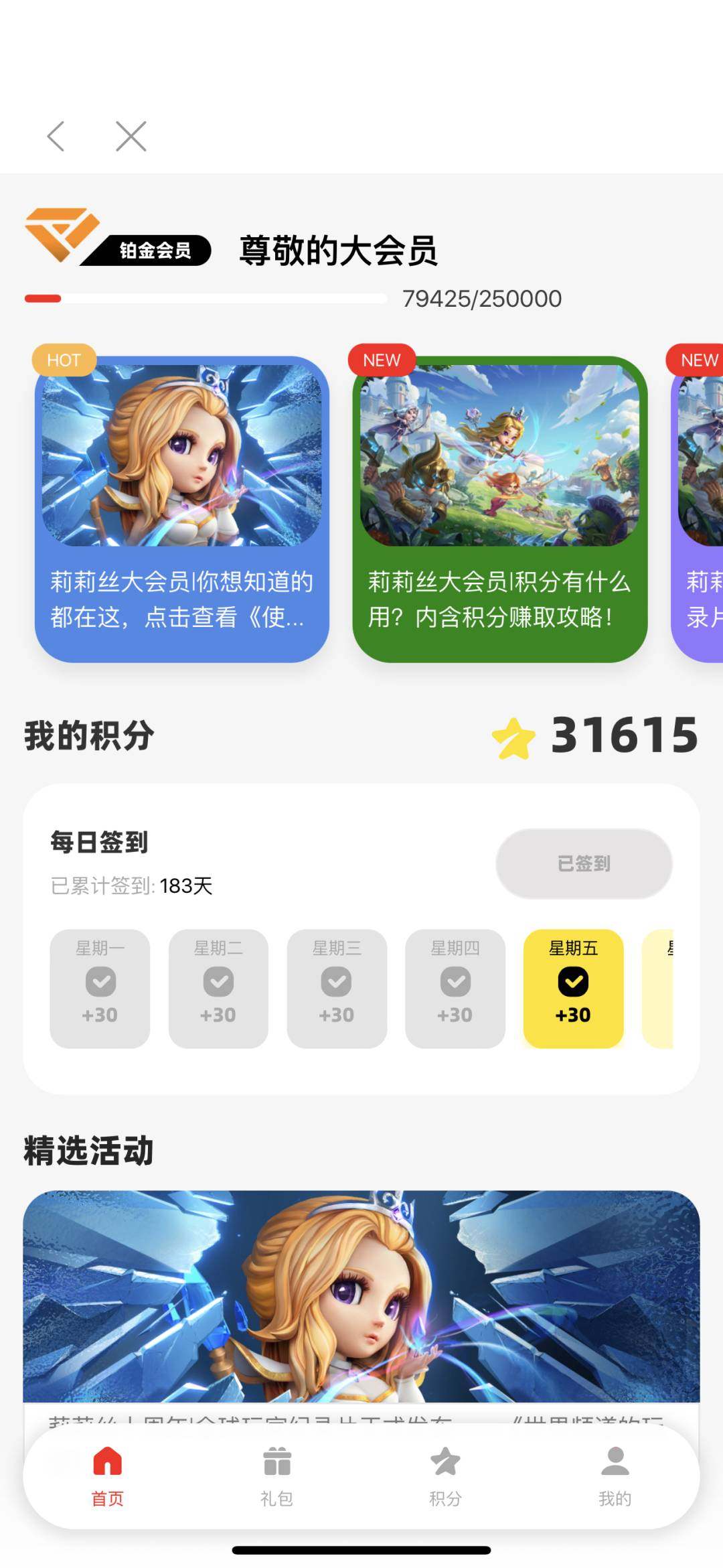723x1568 pixels.
Task: Tap the 星期四 check-in mark
Action: point(455,983)
